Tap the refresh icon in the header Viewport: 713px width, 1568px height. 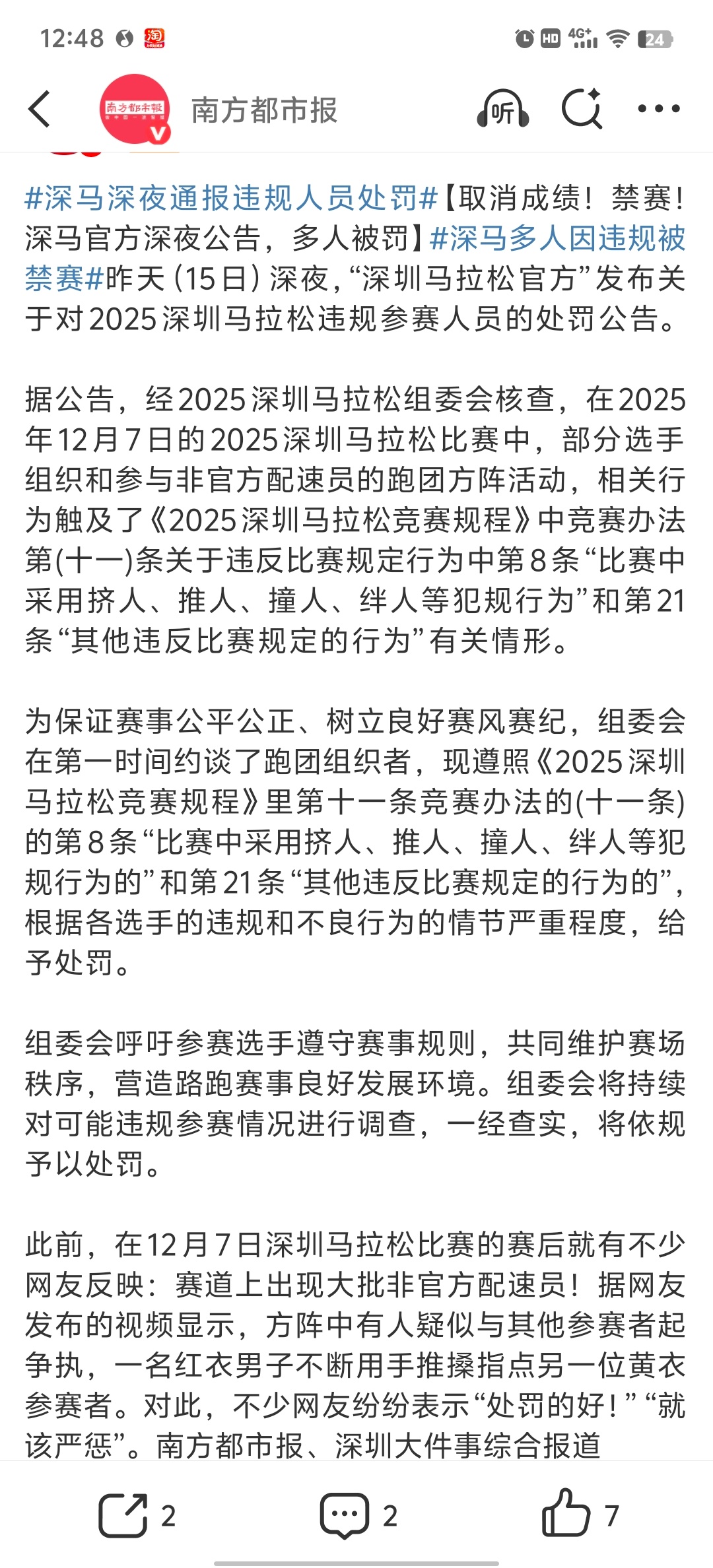(x=580, y=110)
